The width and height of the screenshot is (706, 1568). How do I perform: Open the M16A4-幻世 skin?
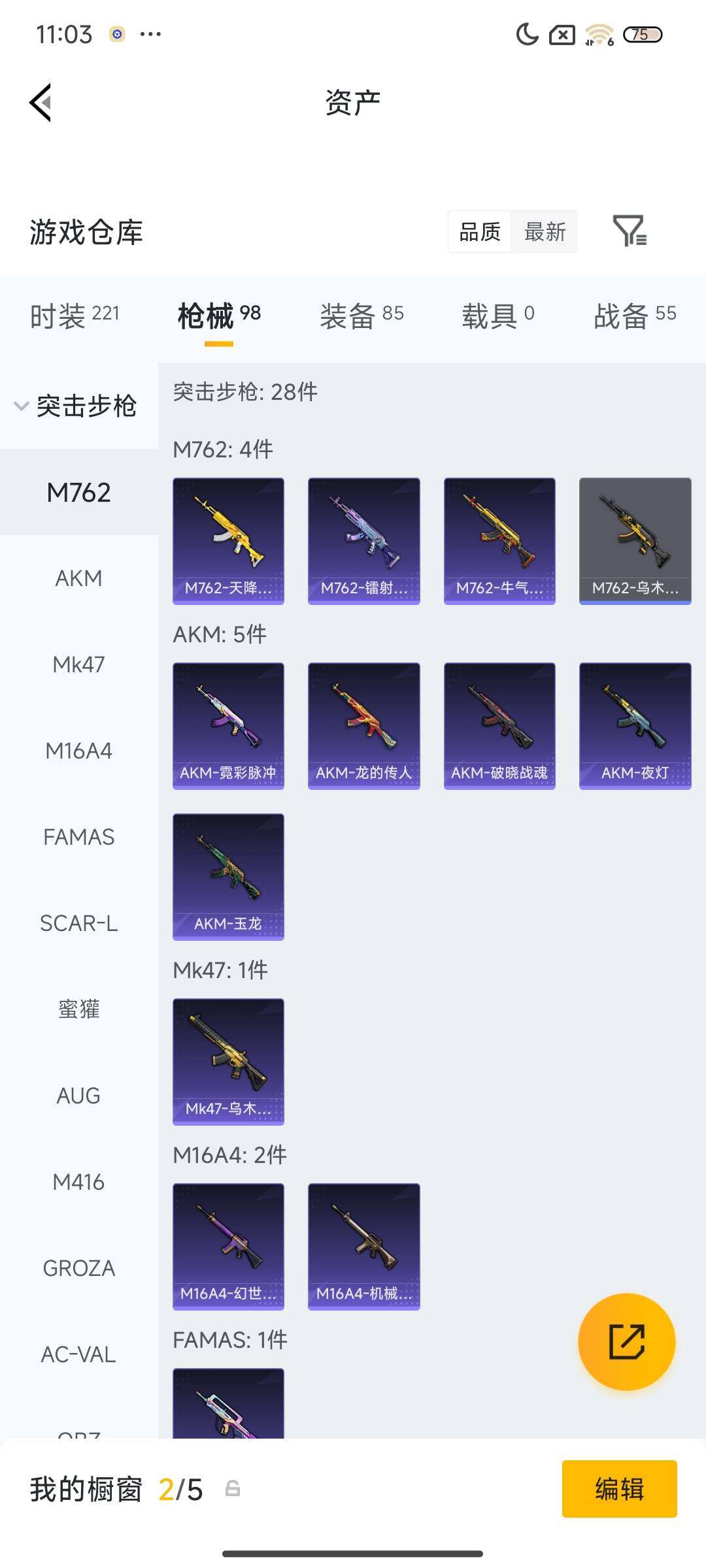coord(228,1246)
